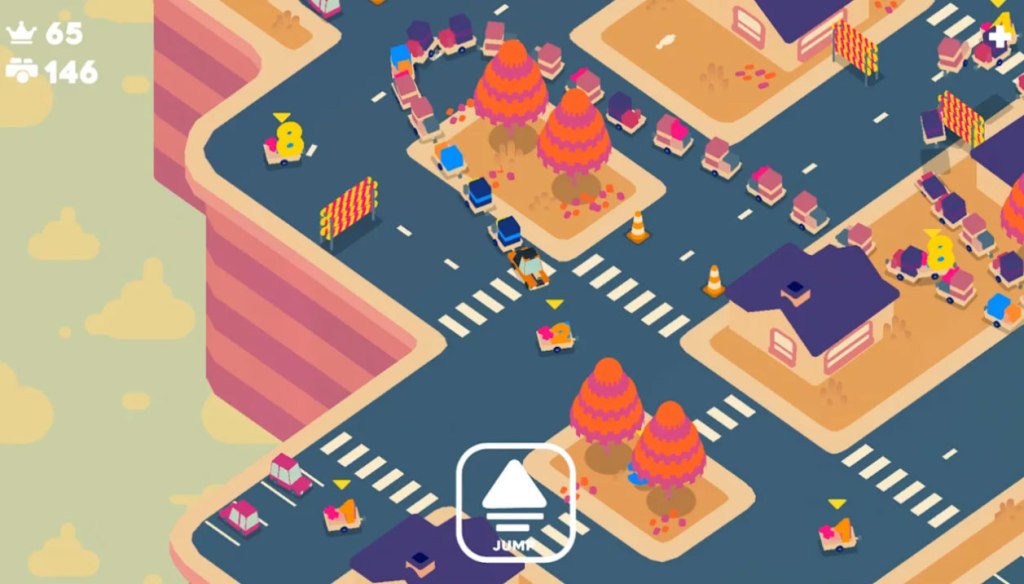Tap the JUMP button

[515, 501]
